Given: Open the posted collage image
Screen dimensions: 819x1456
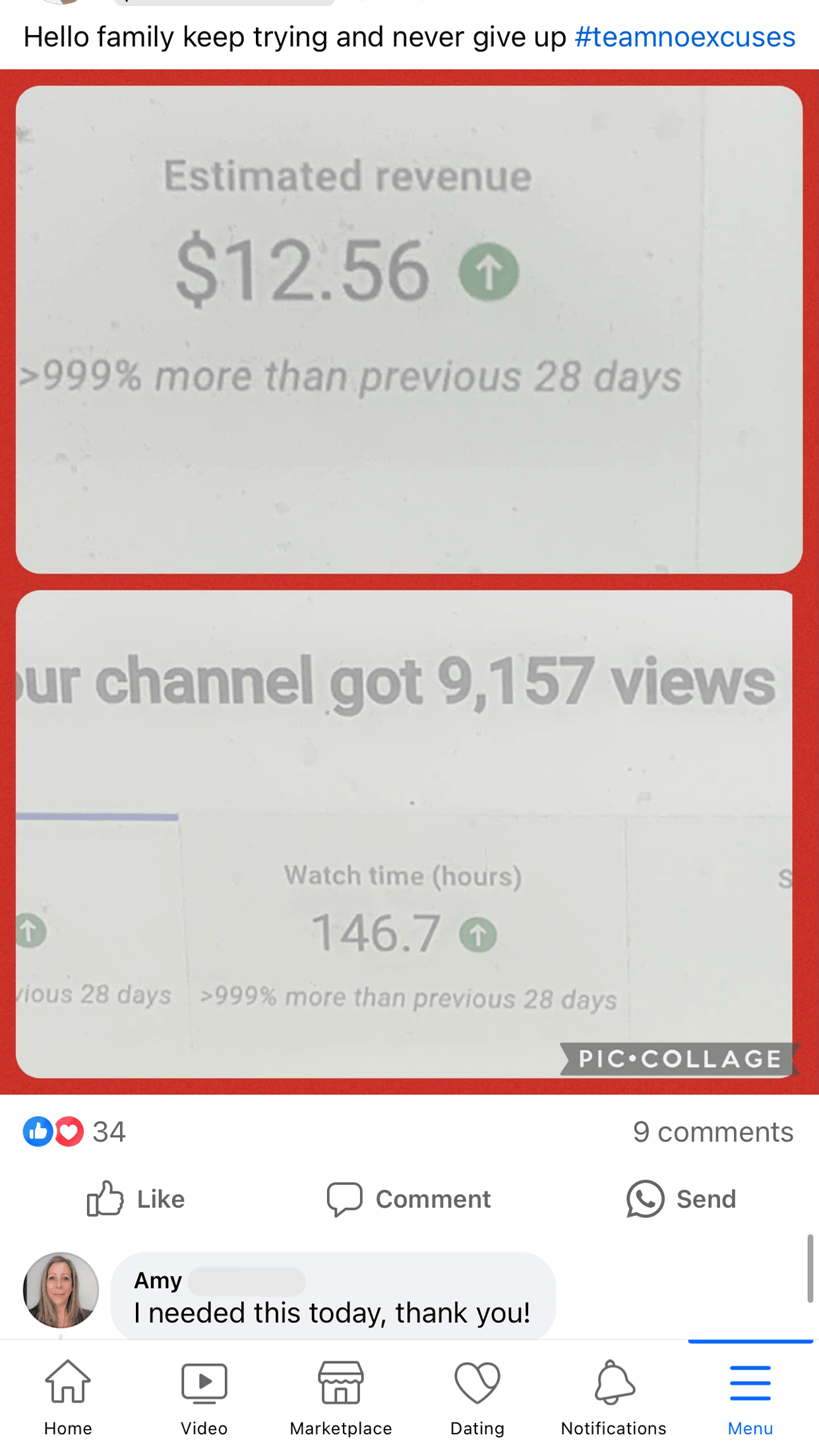Looking at the screenshot, I should (409, 580).
